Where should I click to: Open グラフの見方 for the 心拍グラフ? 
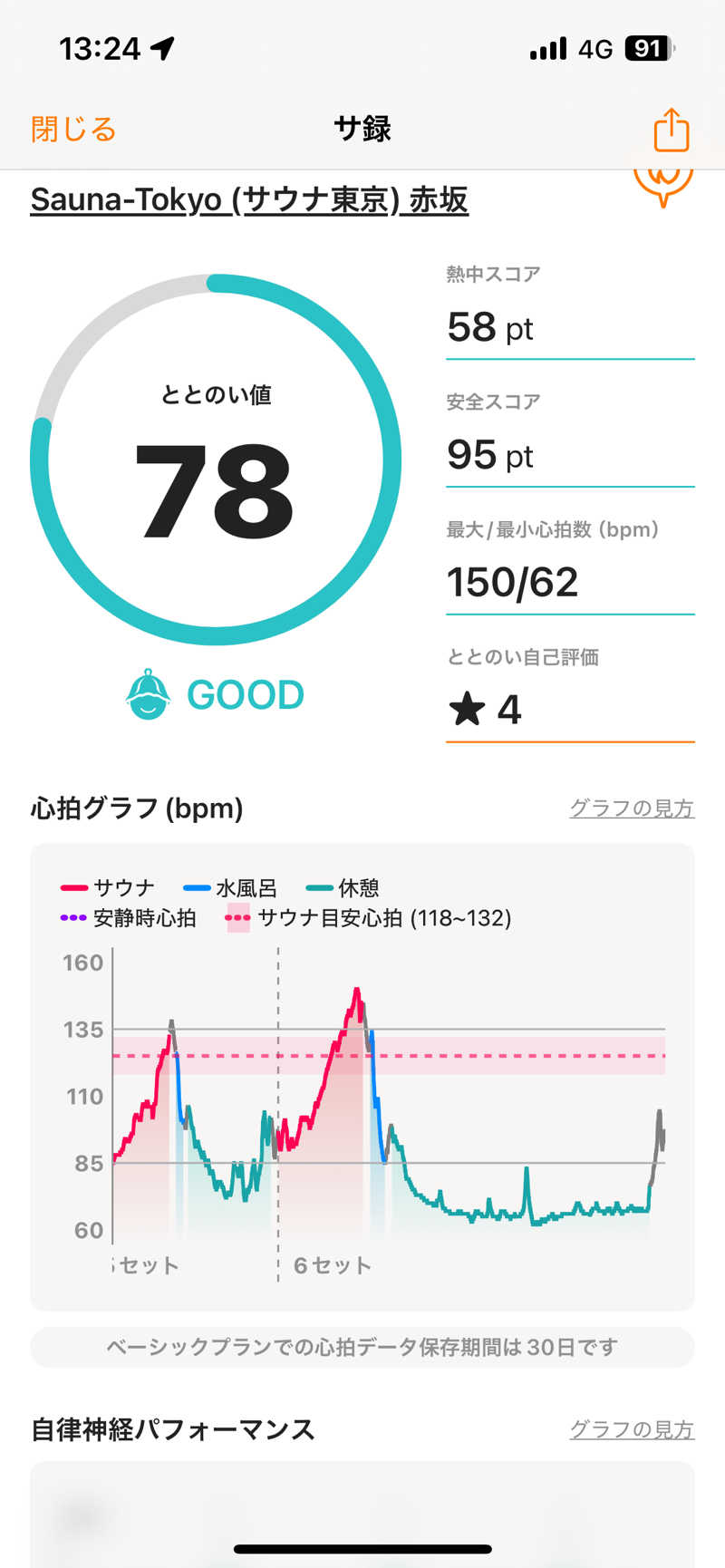click(x=631, y=808)
